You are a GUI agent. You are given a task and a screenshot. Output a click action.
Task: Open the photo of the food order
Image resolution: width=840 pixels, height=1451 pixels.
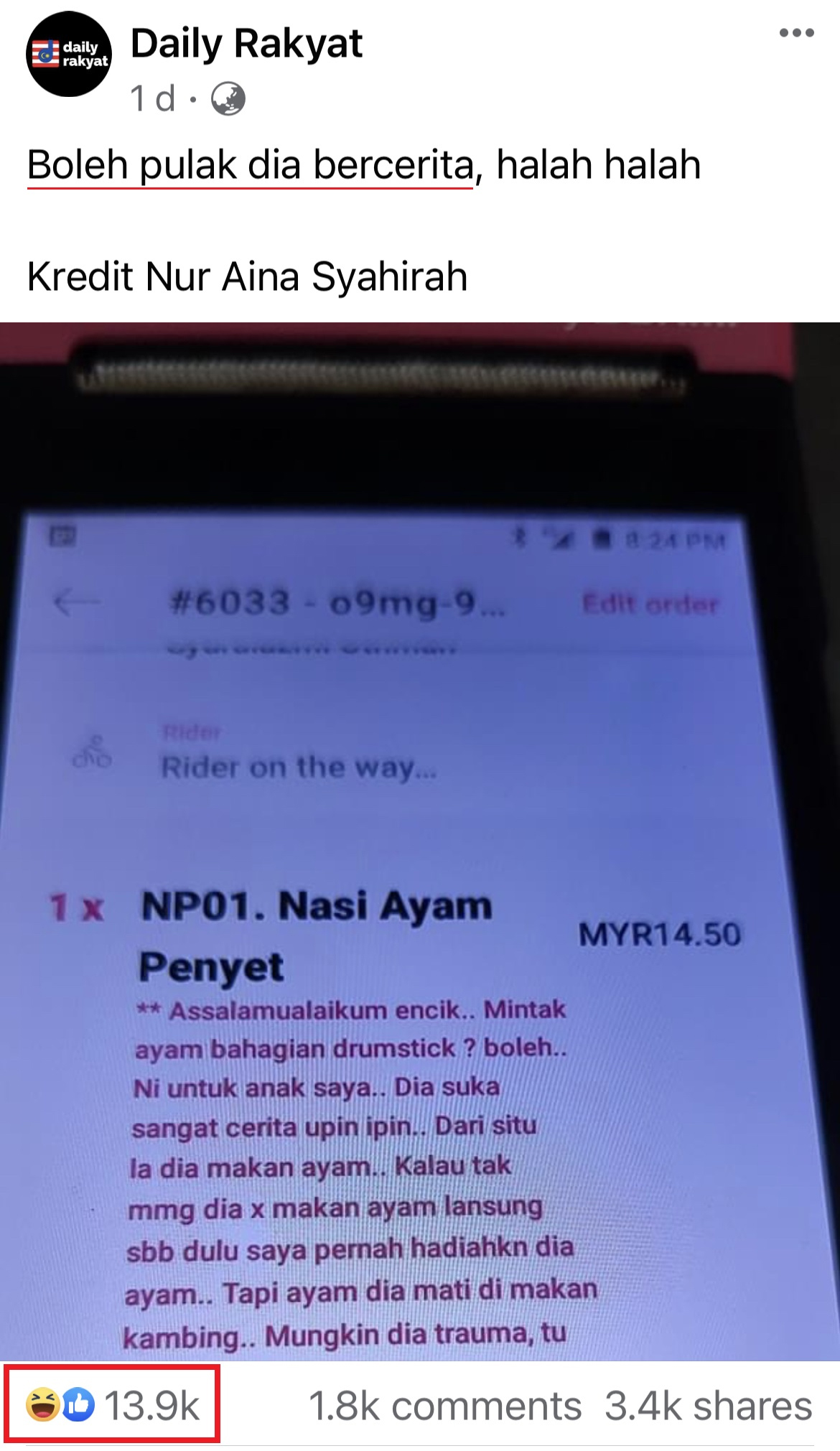point(420,840)
